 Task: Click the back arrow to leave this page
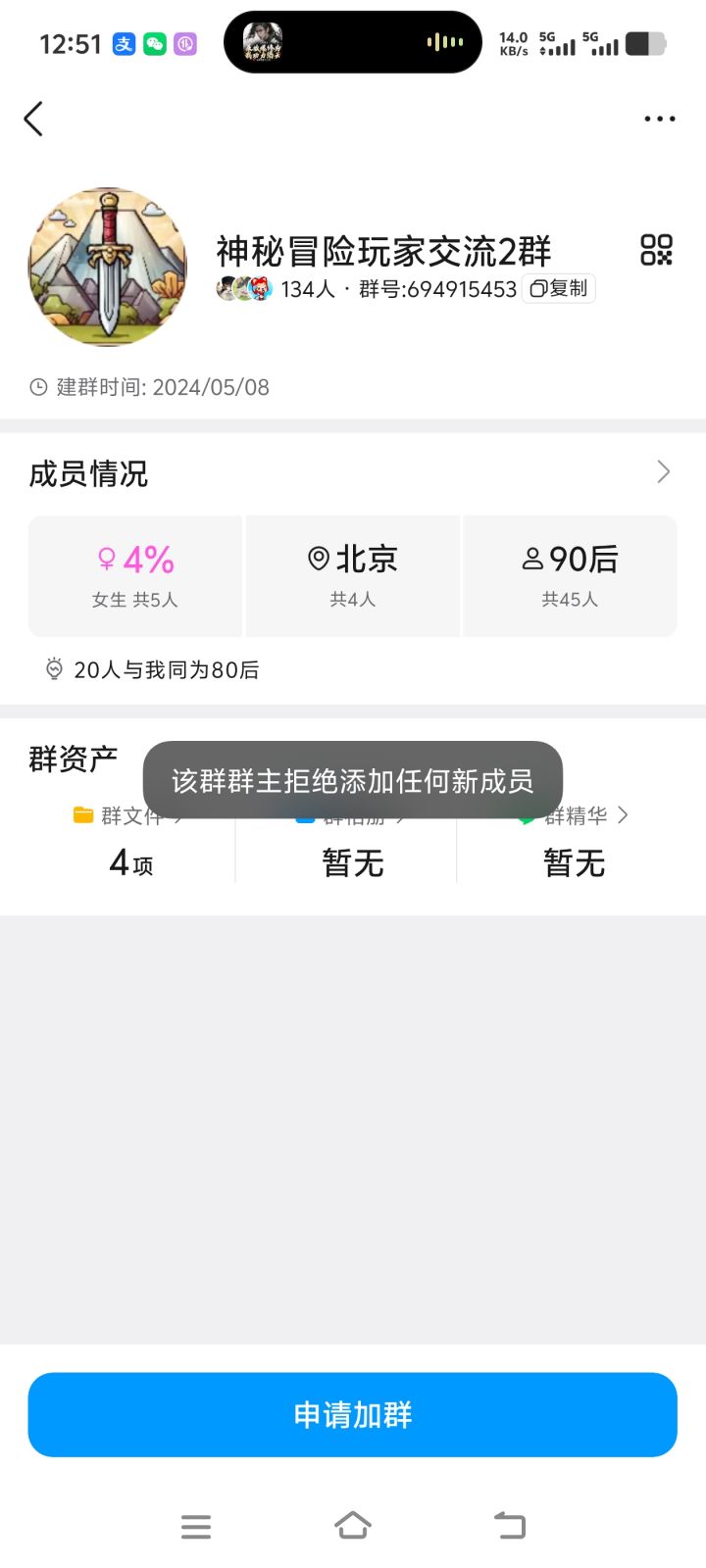coord(34,118)
